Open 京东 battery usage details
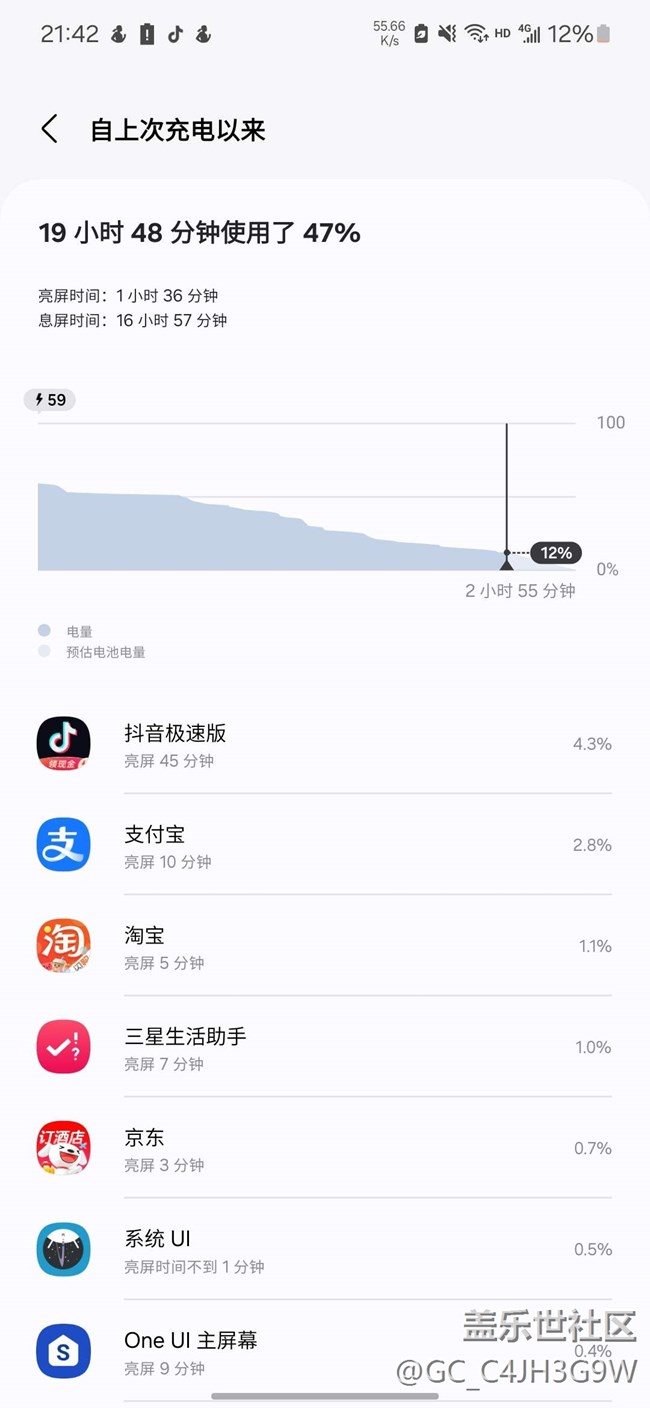This screenshot has width=650, height=1408. pyautogui.click(x=325, y=1148)
